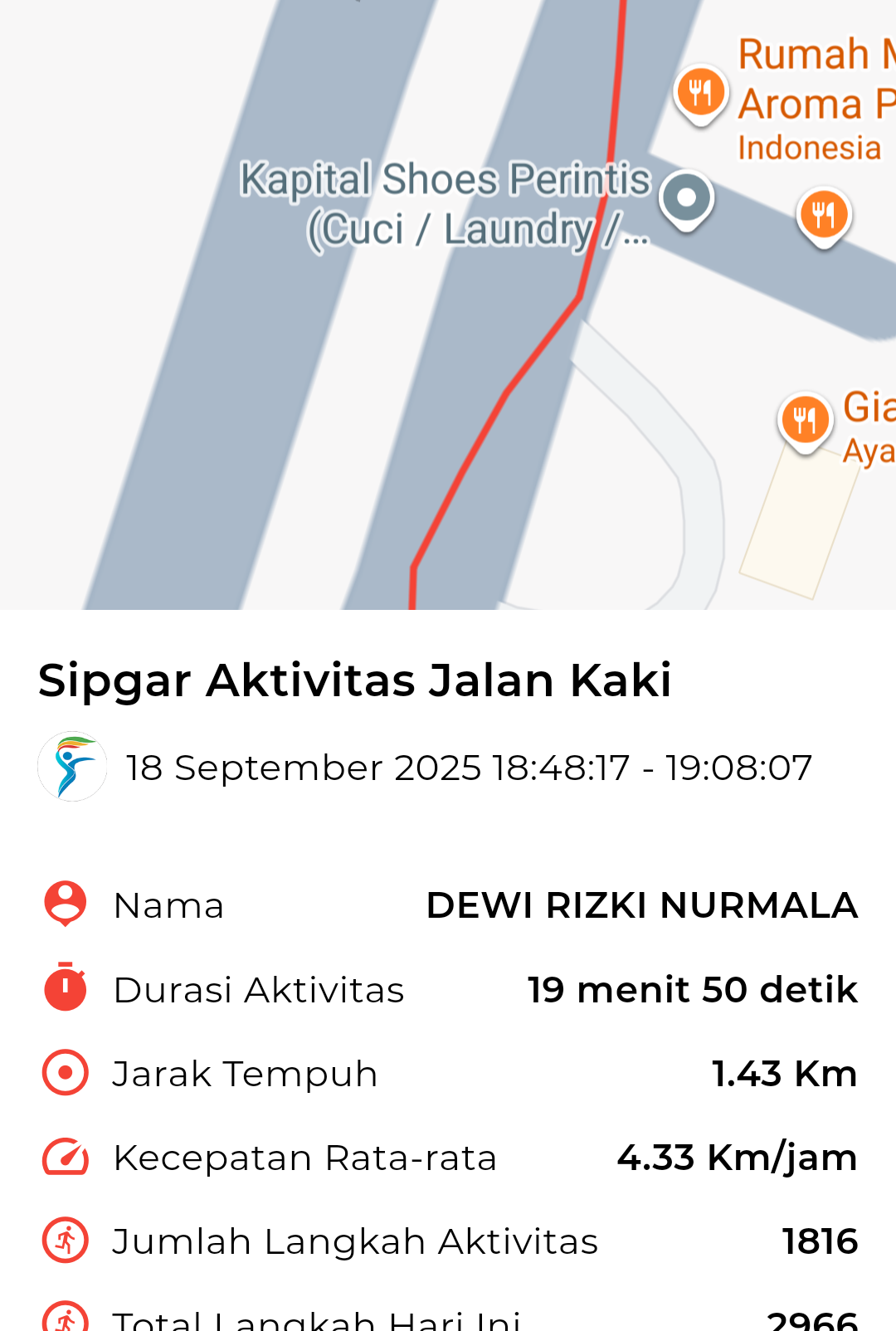The height and width of the screenshot is (1331, 896).
Task: Open the Rumah Makan Aroma restaurant marker
Action: coord(701,92)
